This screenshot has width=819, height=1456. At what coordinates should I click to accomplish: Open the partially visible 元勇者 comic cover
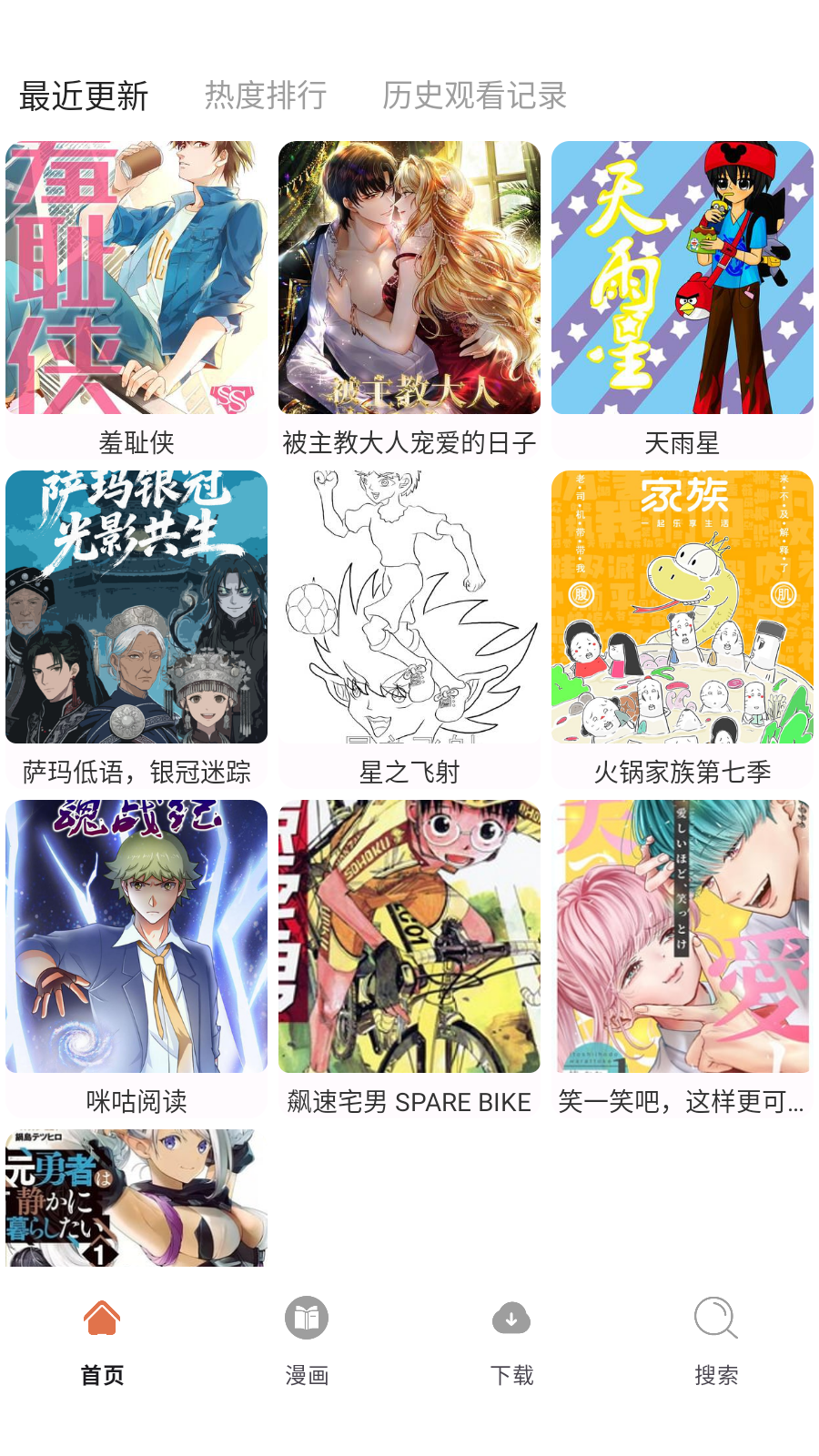coord(136,1198)
